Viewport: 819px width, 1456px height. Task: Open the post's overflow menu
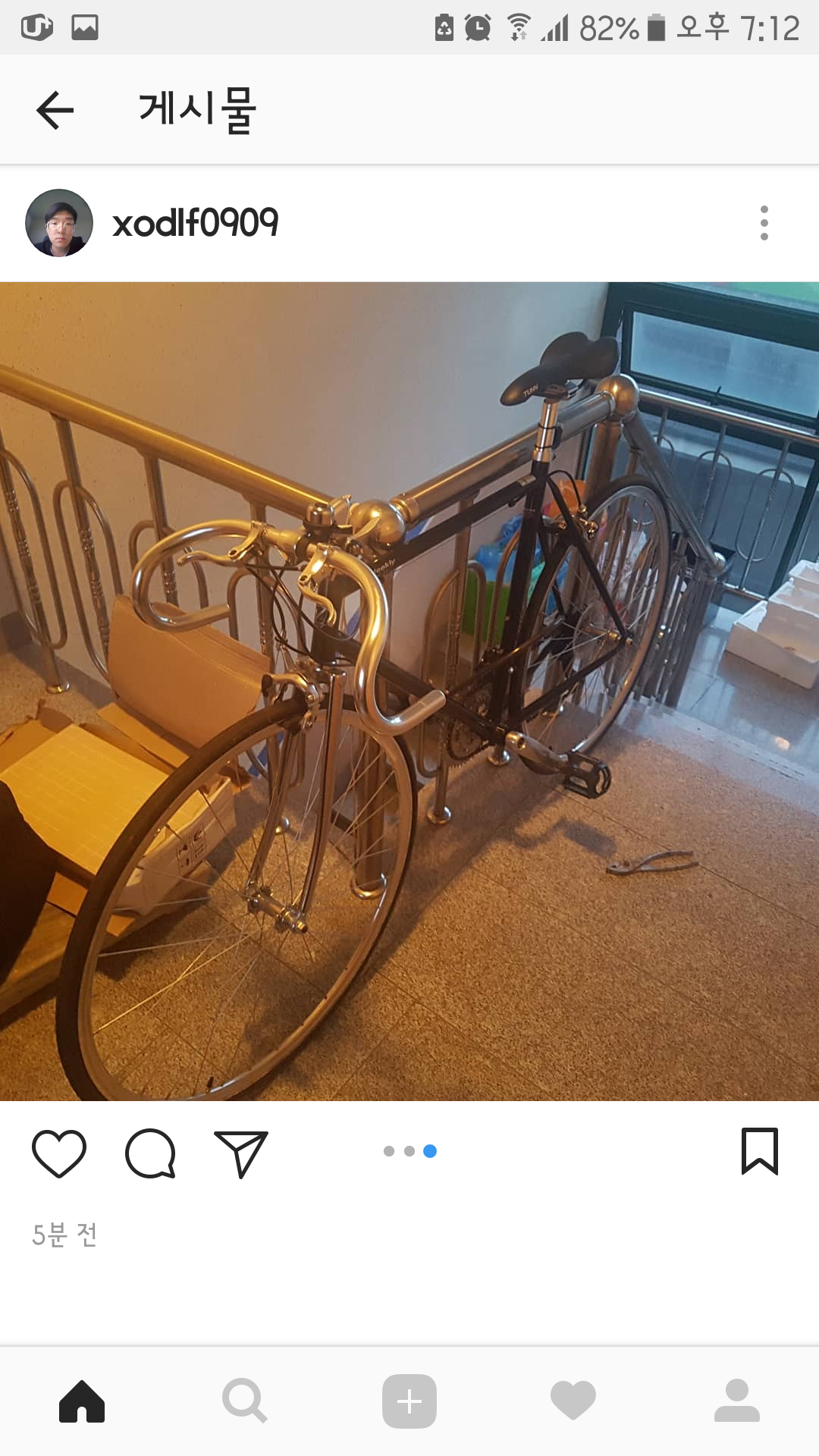[764, 223]
